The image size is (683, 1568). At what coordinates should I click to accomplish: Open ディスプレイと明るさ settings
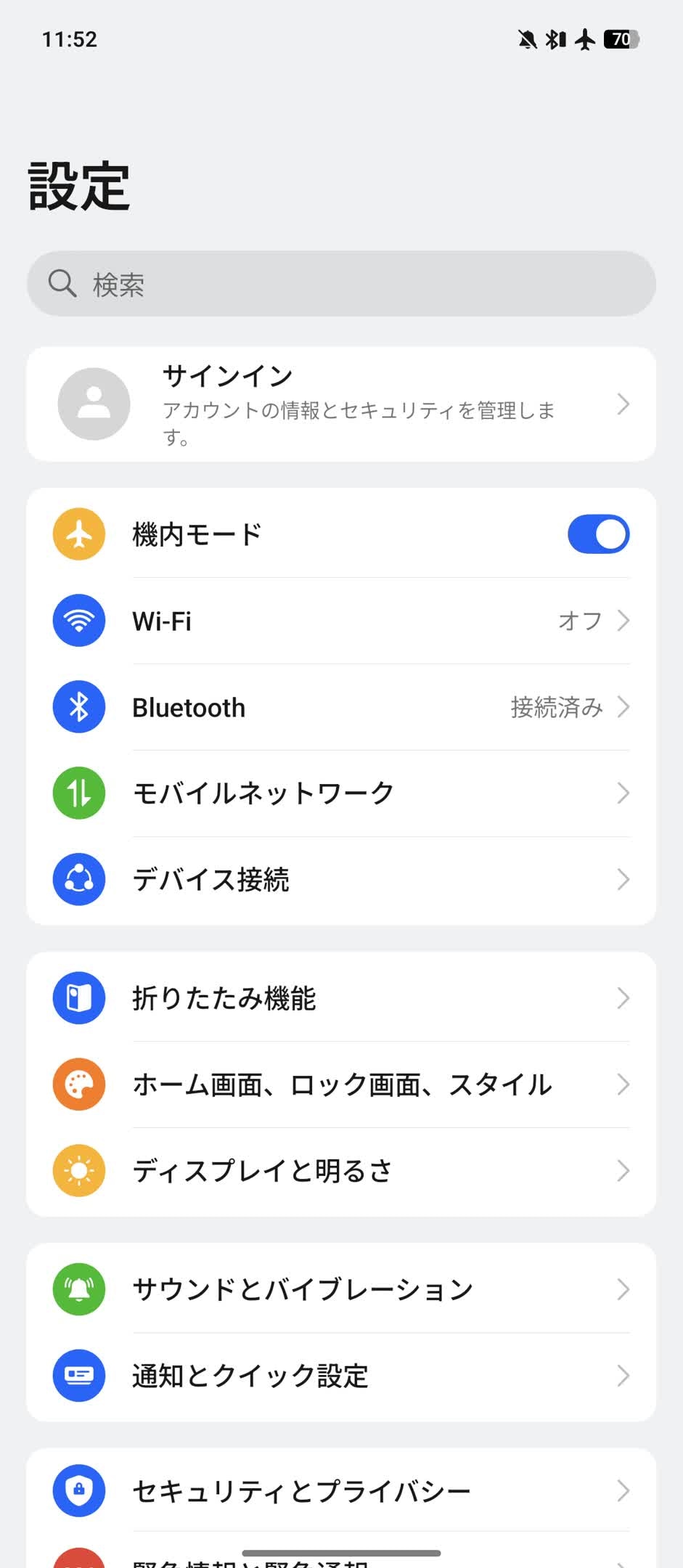341,1170
